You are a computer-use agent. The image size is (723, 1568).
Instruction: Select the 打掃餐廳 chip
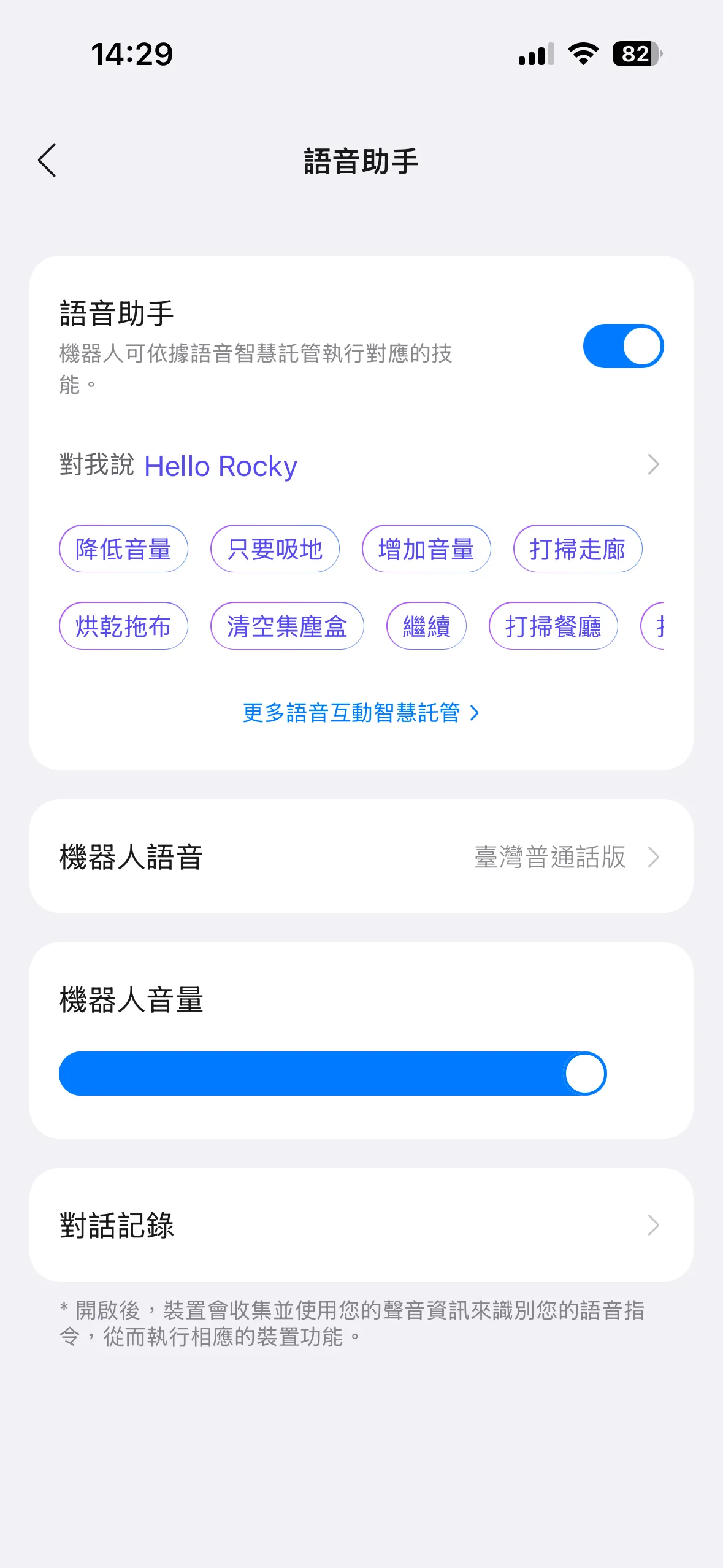click(553, 626)
